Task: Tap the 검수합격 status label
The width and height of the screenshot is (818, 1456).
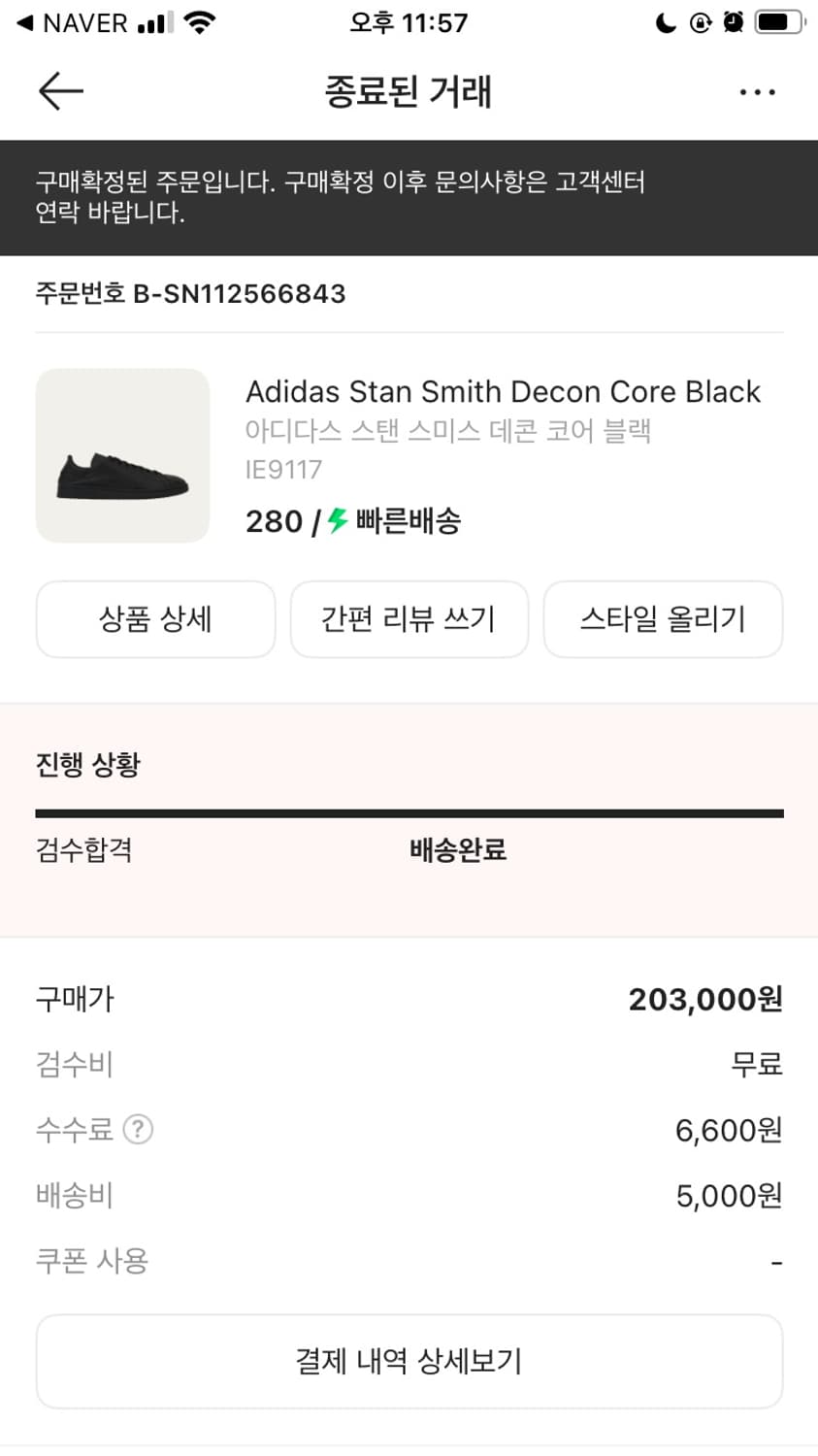Action: (83, 850)
